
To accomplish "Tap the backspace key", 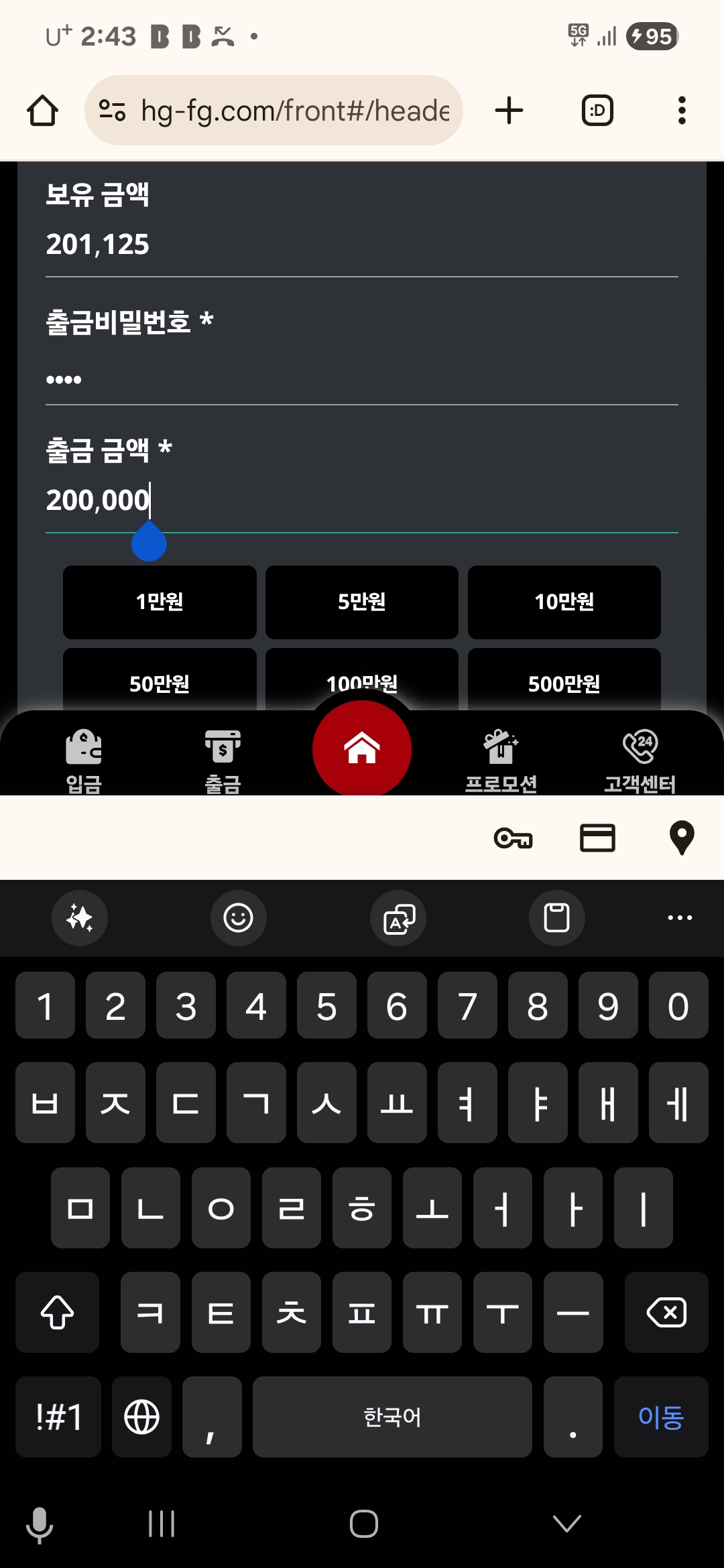I will (666, 1312).
